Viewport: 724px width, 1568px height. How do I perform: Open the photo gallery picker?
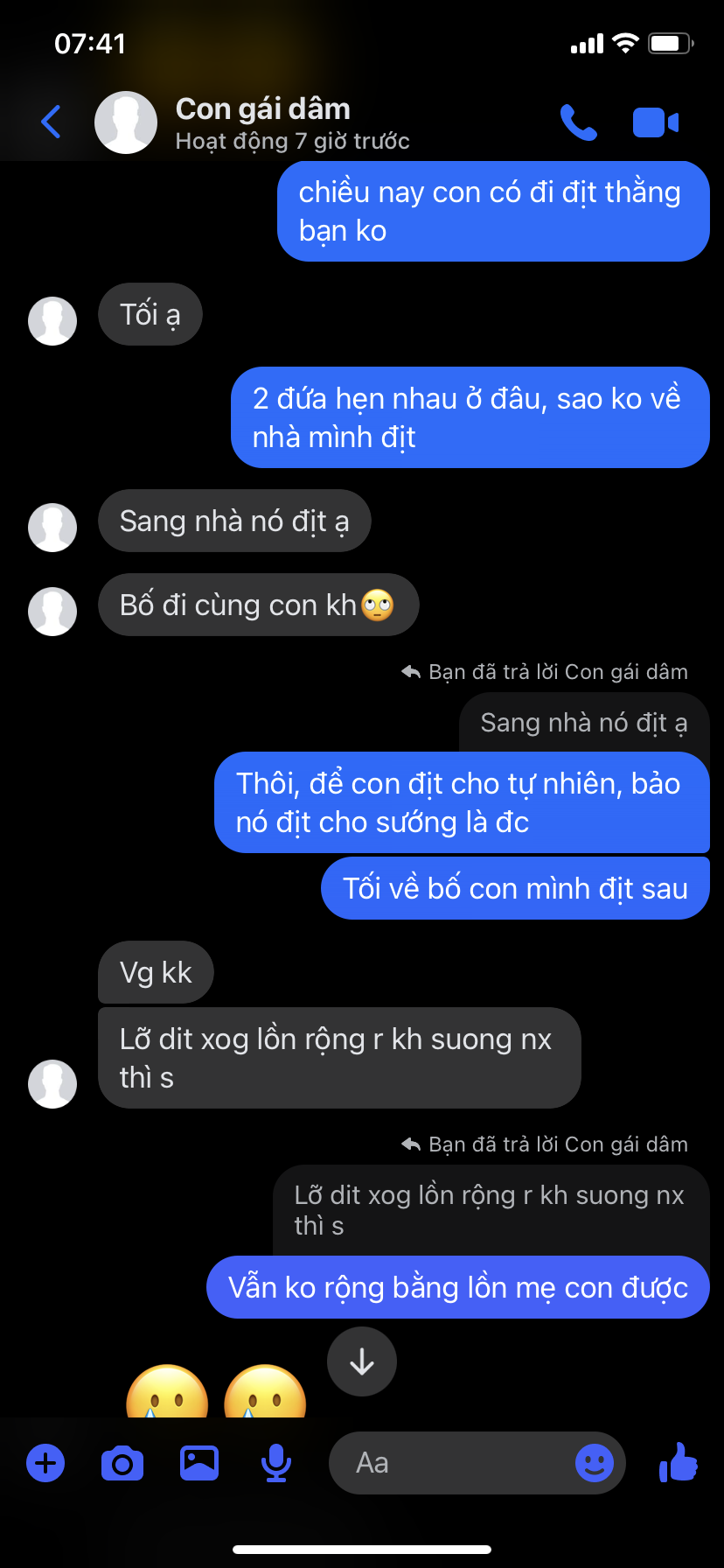pyautogui.click(x=199, y=1463)
